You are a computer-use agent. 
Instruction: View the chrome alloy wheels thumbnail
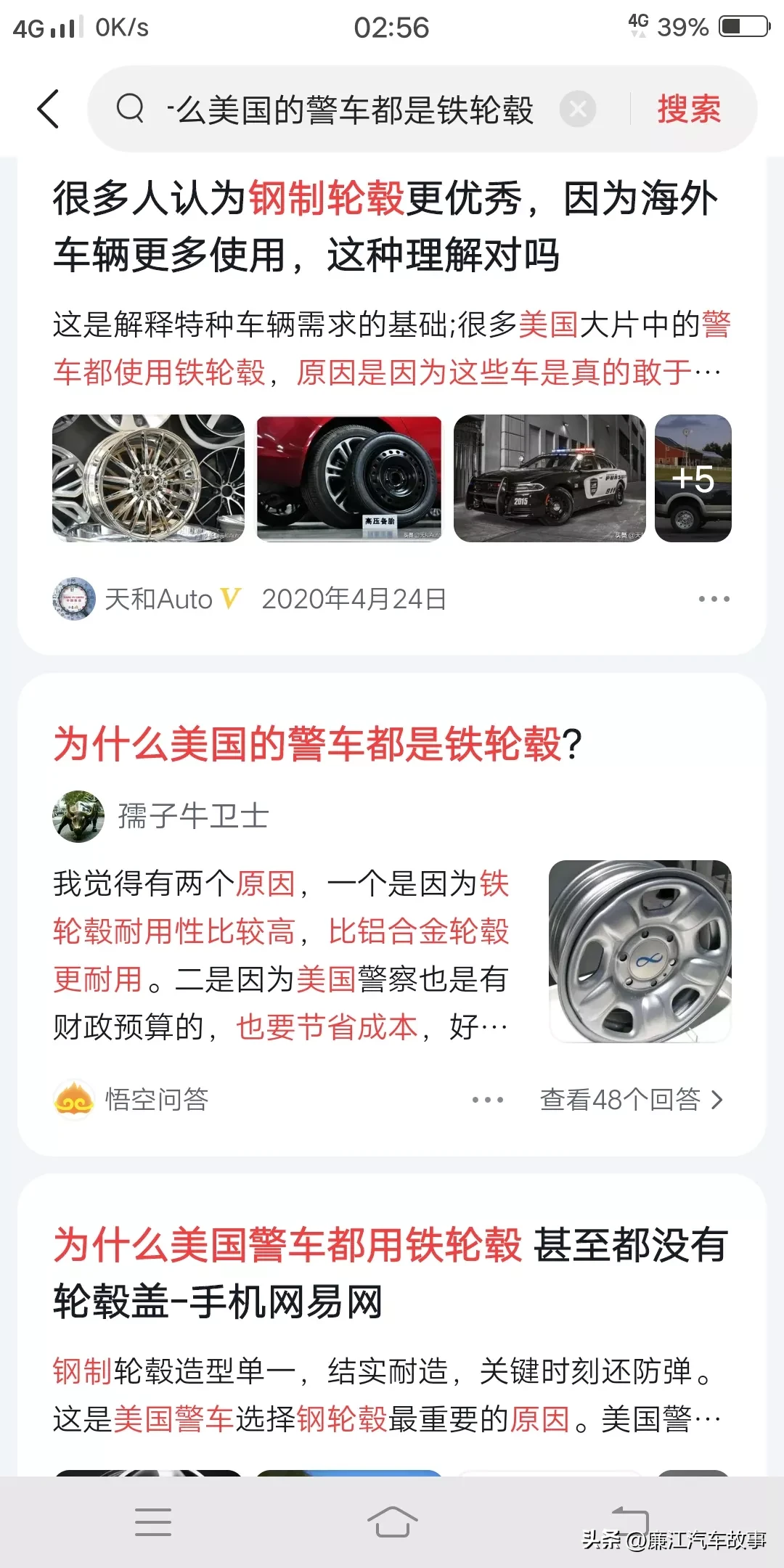click(149, 478)
